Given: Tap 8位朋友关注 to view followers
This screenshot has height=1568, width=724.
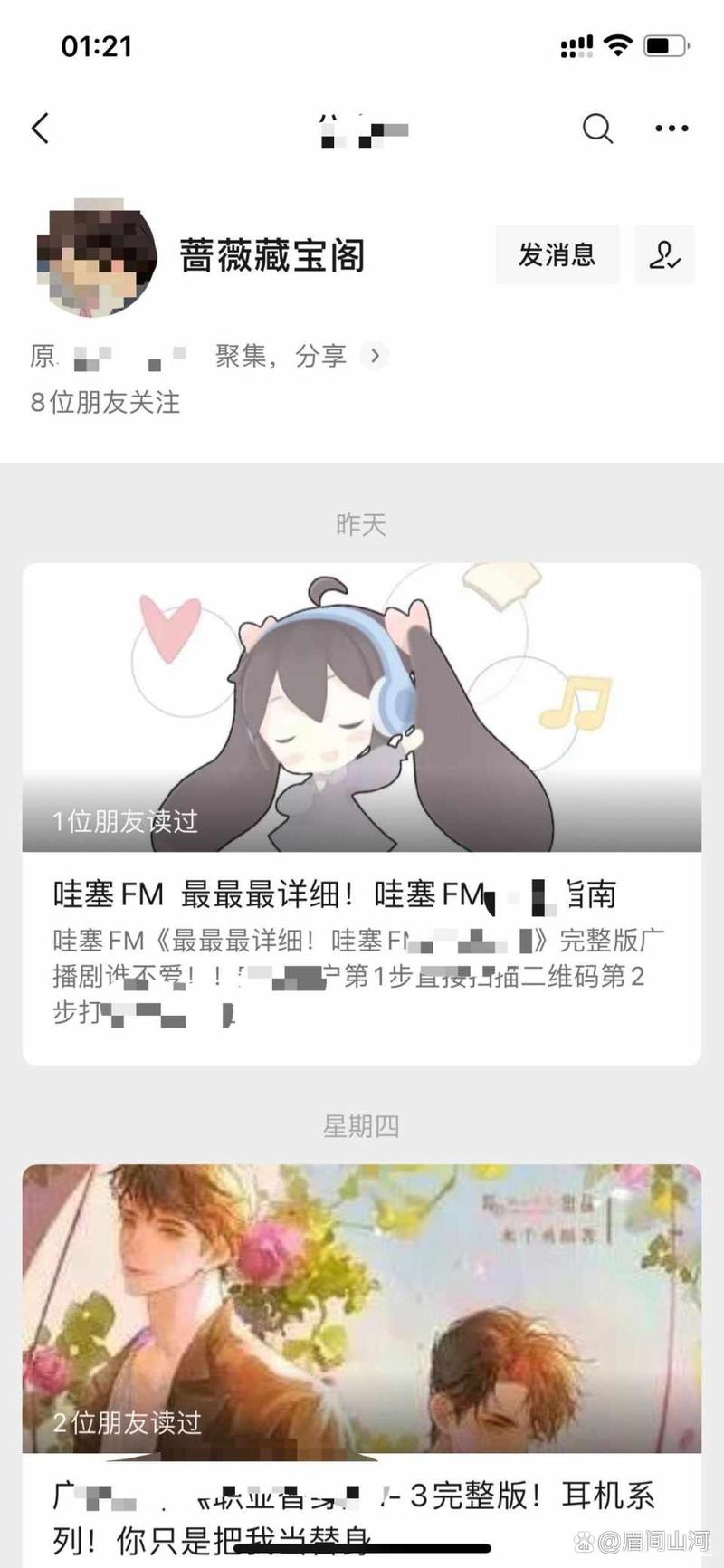Looking at the screenshot, I should point(107,403).
